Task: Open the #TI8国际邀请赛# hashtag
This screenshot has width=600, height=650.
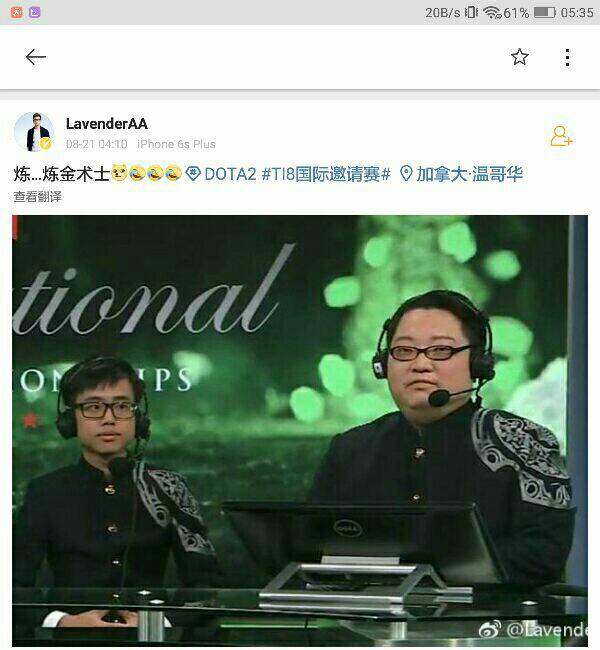Action: click(x=326, y=174)
